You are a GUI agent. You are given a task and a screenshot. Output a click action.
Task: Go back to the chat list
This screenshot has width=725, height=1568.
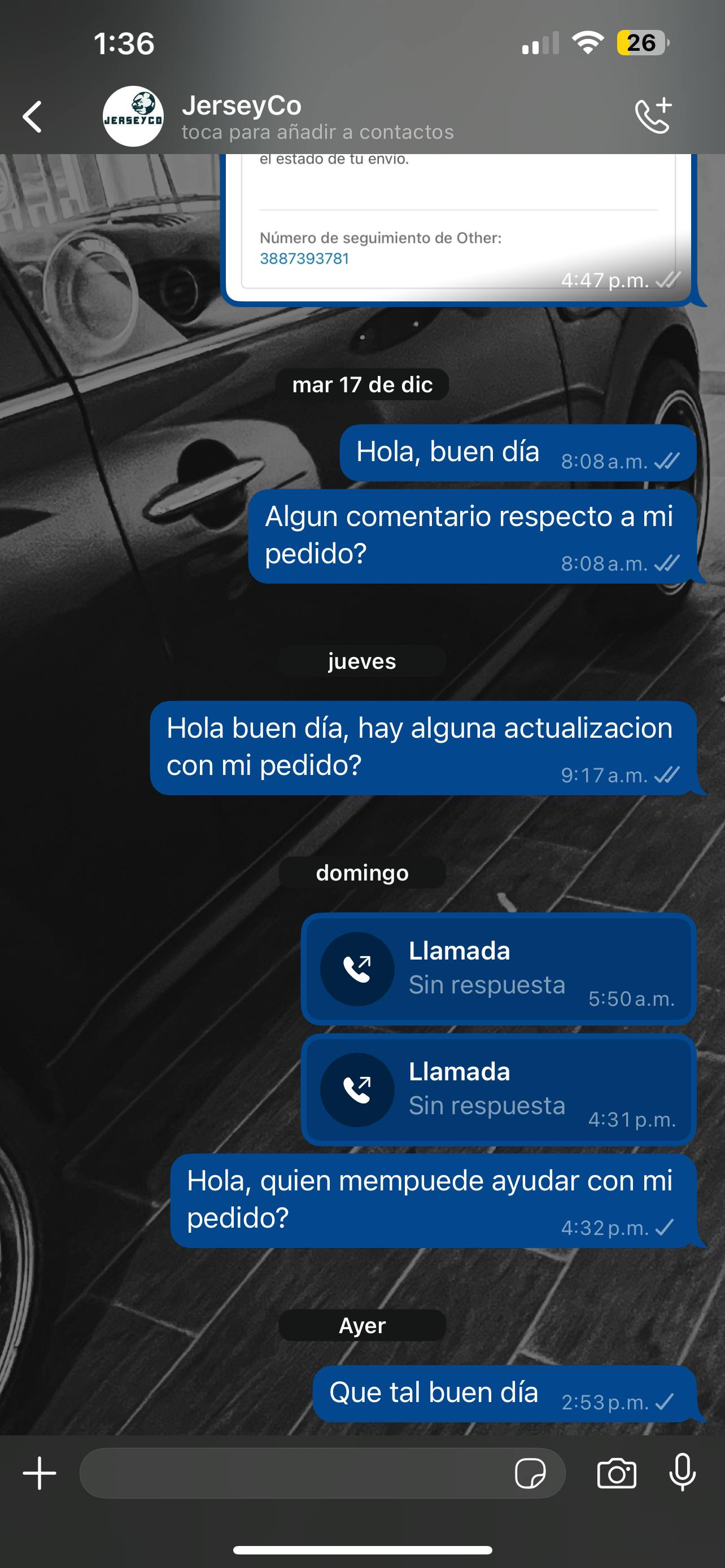coord(33,116)
